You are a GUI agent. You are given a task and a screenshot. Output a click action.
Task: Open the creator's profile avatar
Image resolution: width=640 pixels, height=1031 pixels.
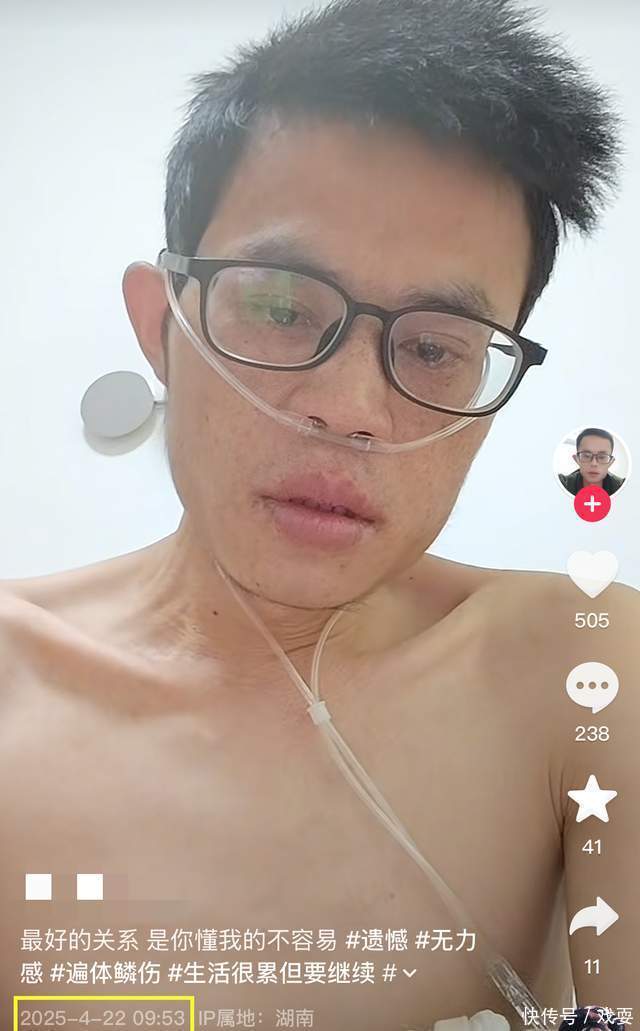click(x=591, y=461)
